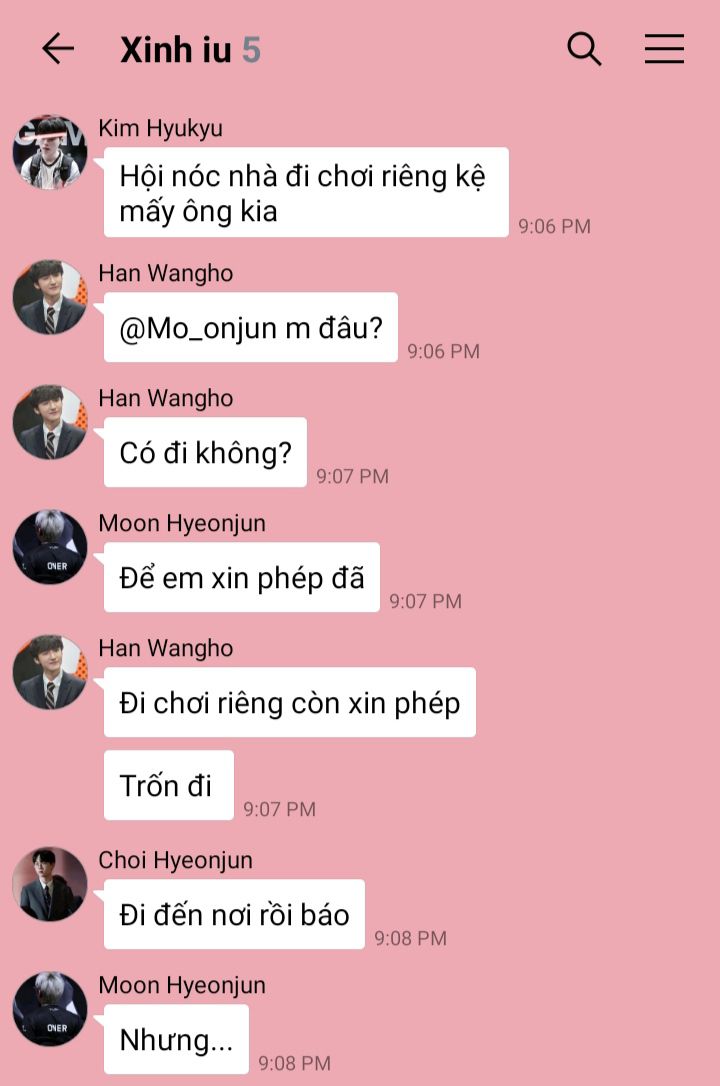Screen dimensions: 720x1086
Task: Search messages in this chat
Action: (584, 49)
